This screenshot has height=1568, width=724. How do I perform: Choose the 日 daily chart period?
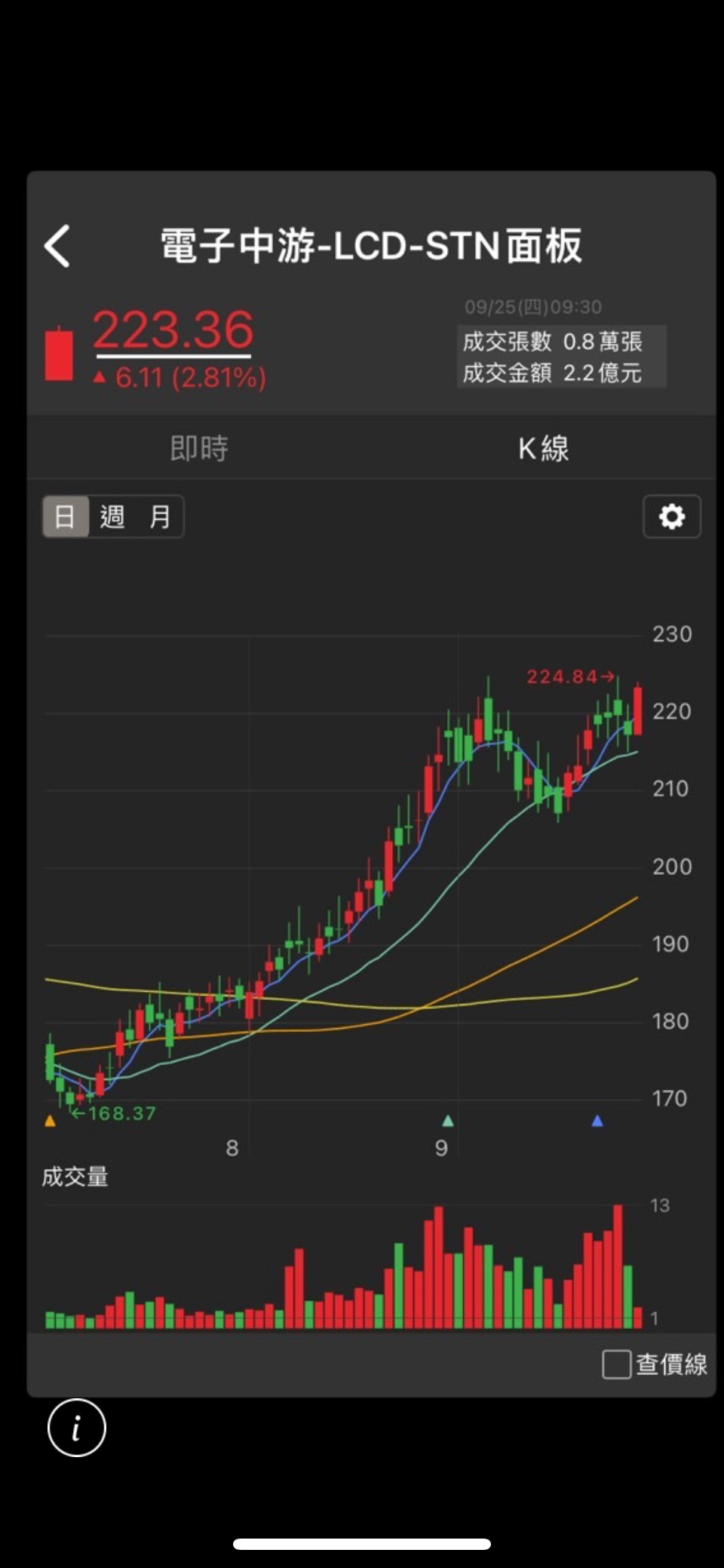66,517
